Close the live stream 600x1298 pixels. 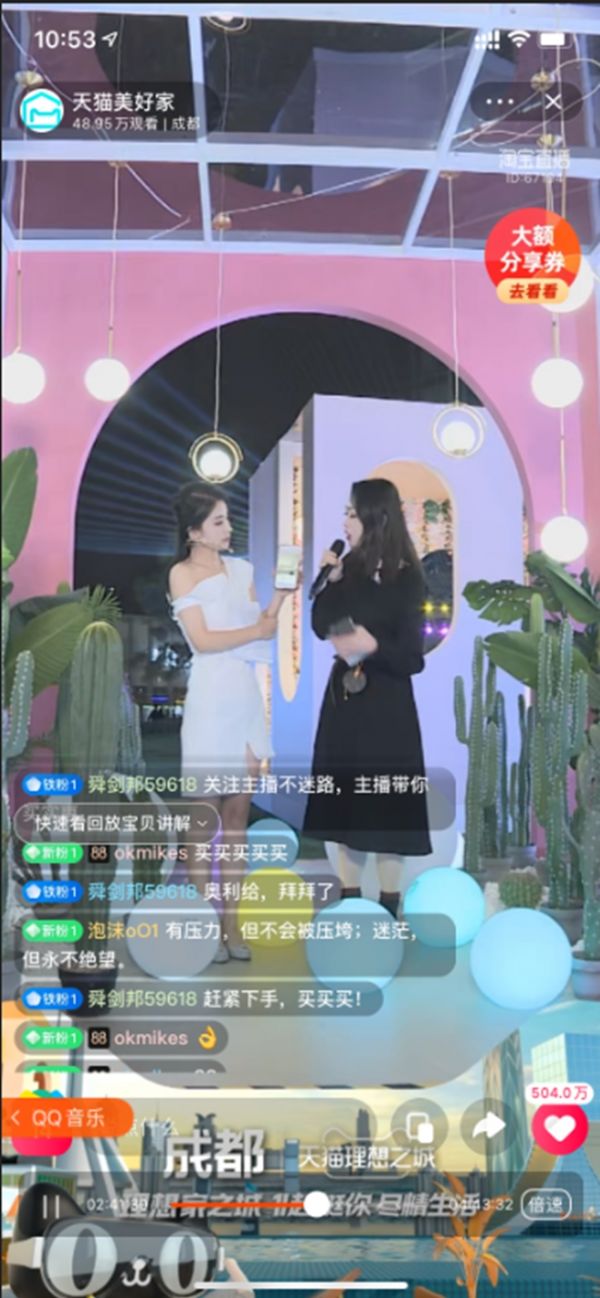[x=554, y=103]
